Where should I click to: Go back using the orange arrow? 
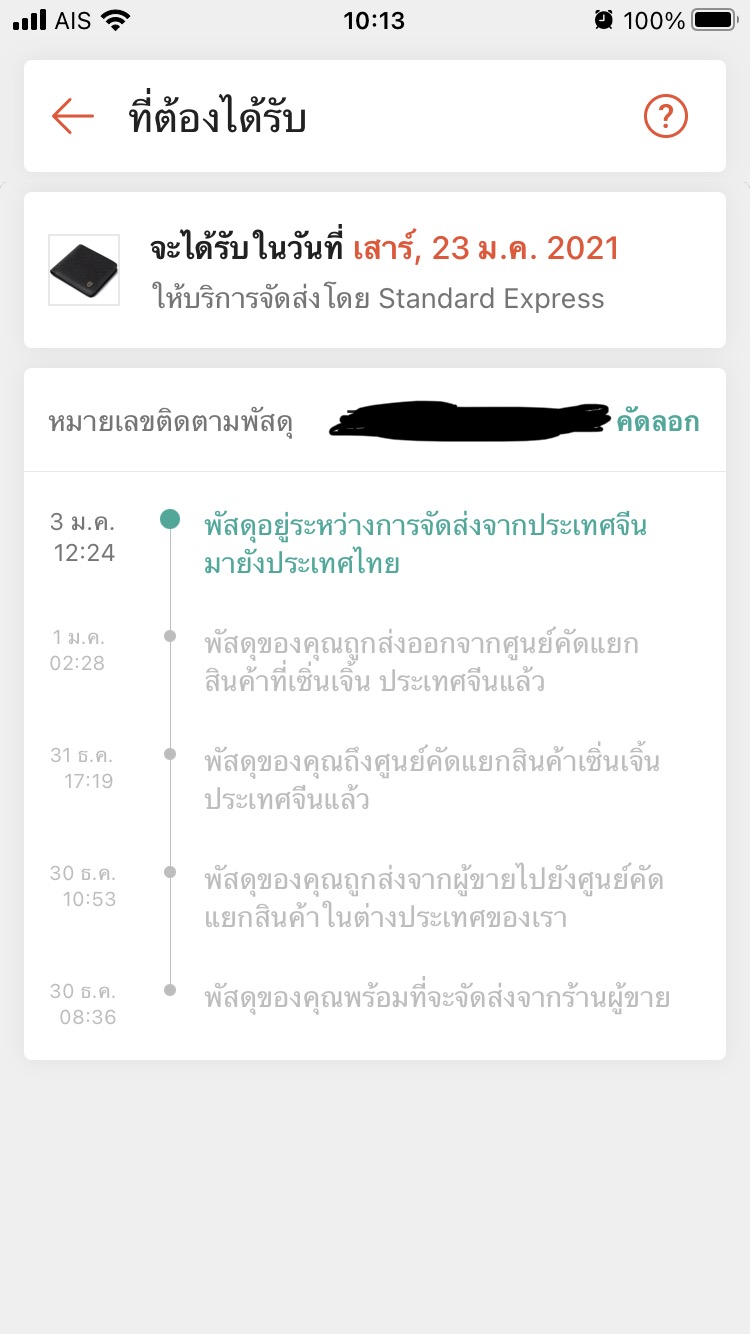pos(73,117)
